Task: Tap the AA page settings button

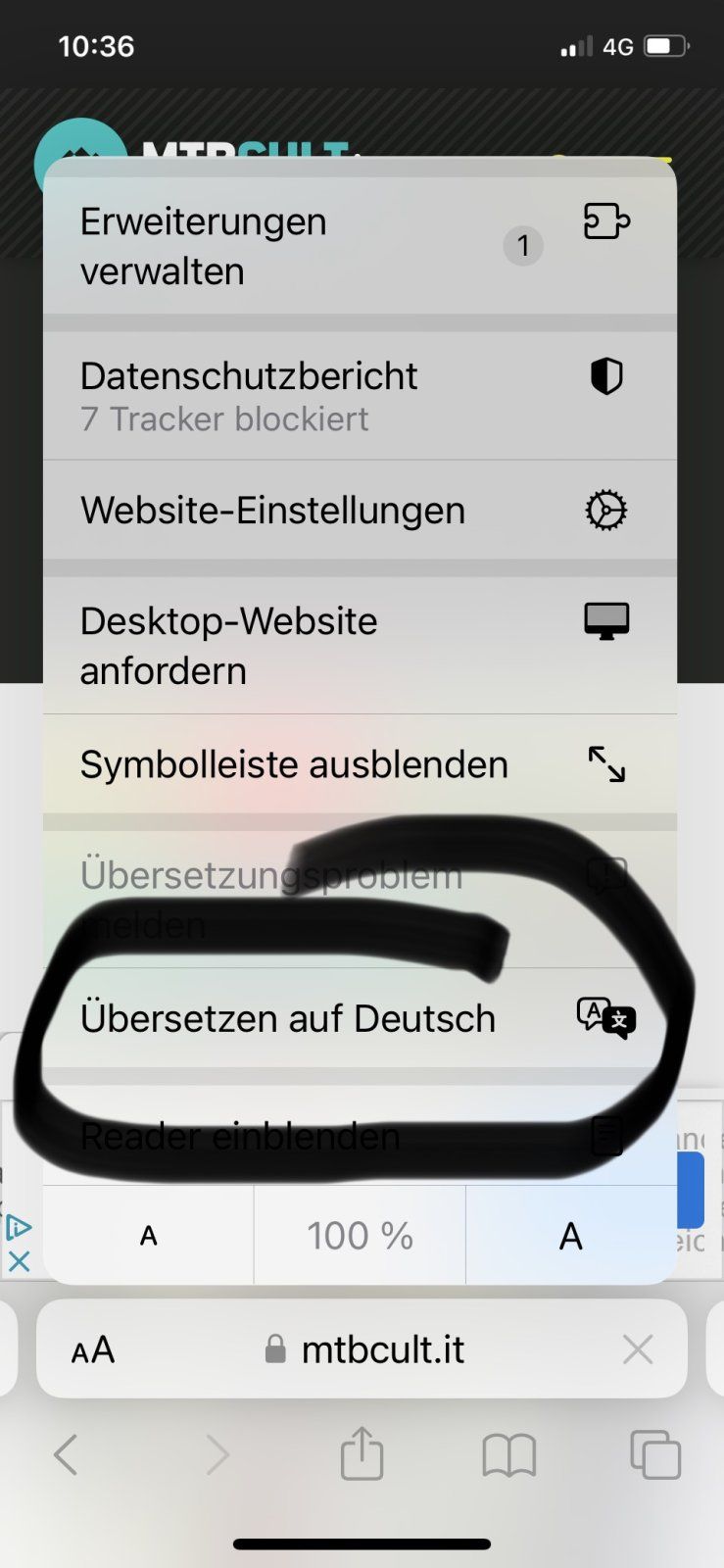Action: tap(93, 1350)
